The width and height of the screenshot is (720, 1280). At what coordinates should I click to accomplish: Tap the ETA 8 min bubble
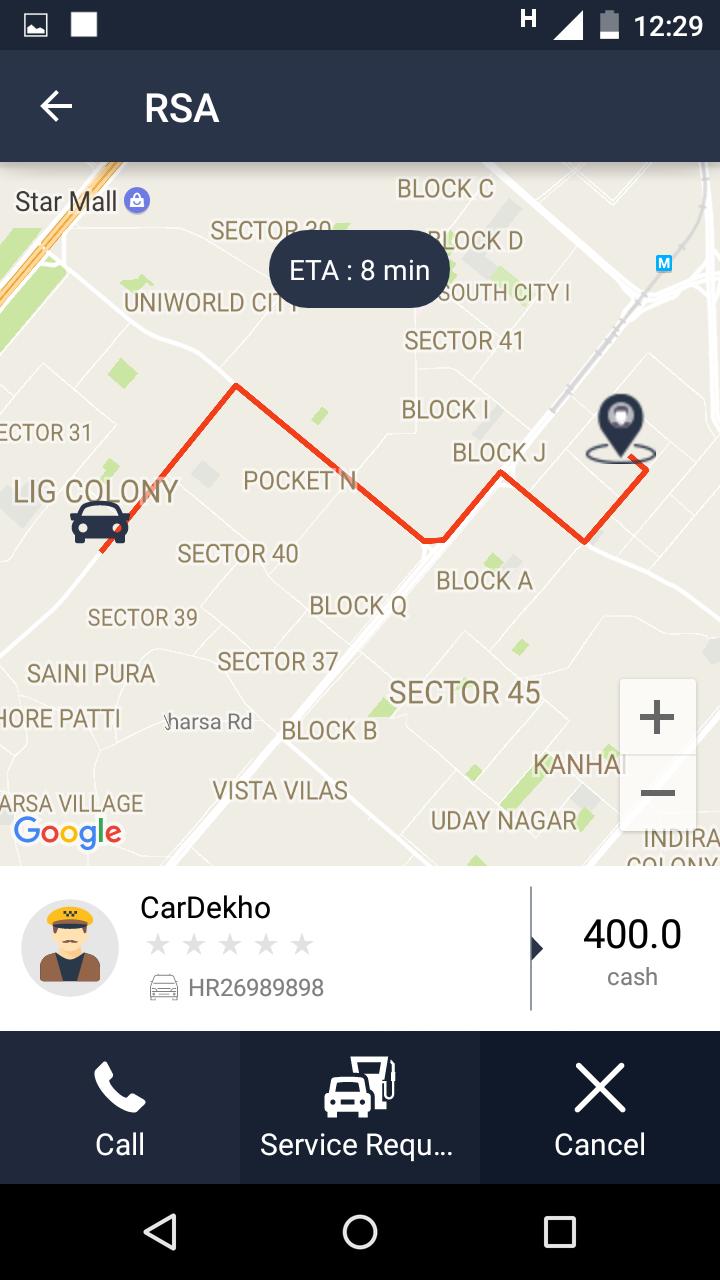coord(358,268)
